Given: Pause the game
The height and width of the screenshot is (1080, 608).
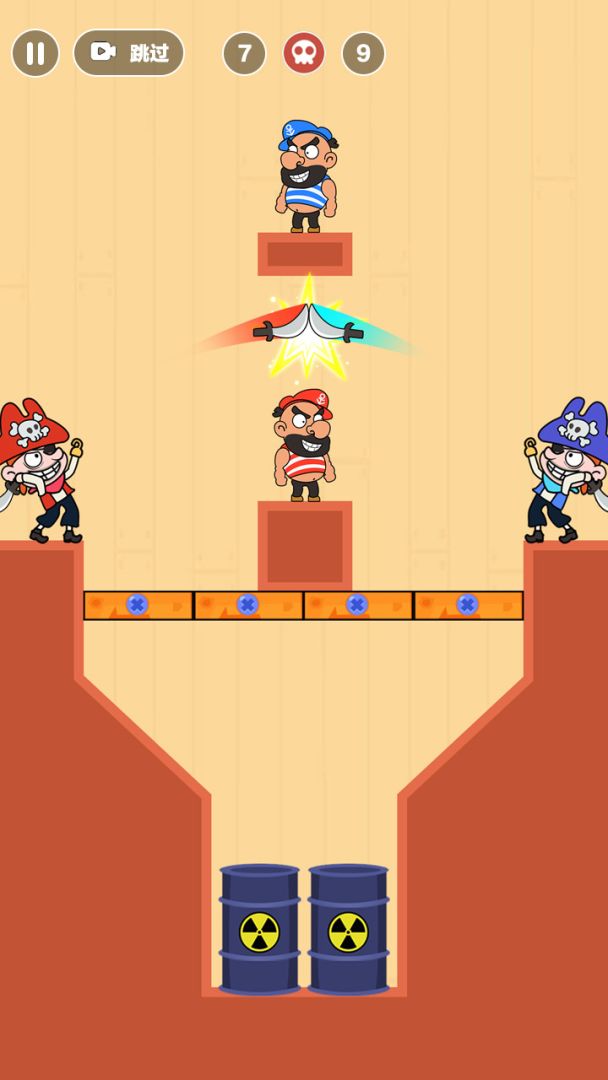Looking at the screenshot, I should [x=36, y=53].
